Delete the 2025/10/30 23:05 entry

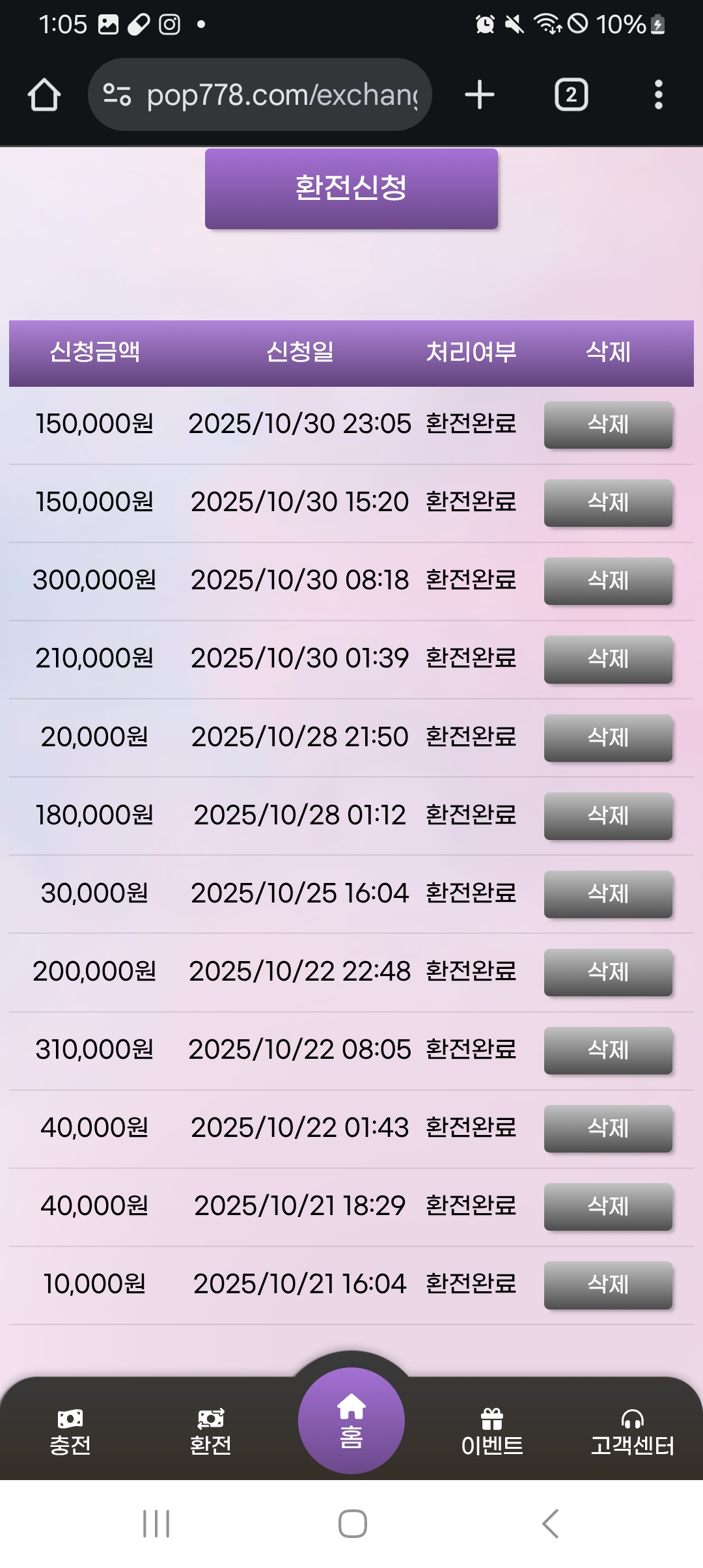[608, 425]
